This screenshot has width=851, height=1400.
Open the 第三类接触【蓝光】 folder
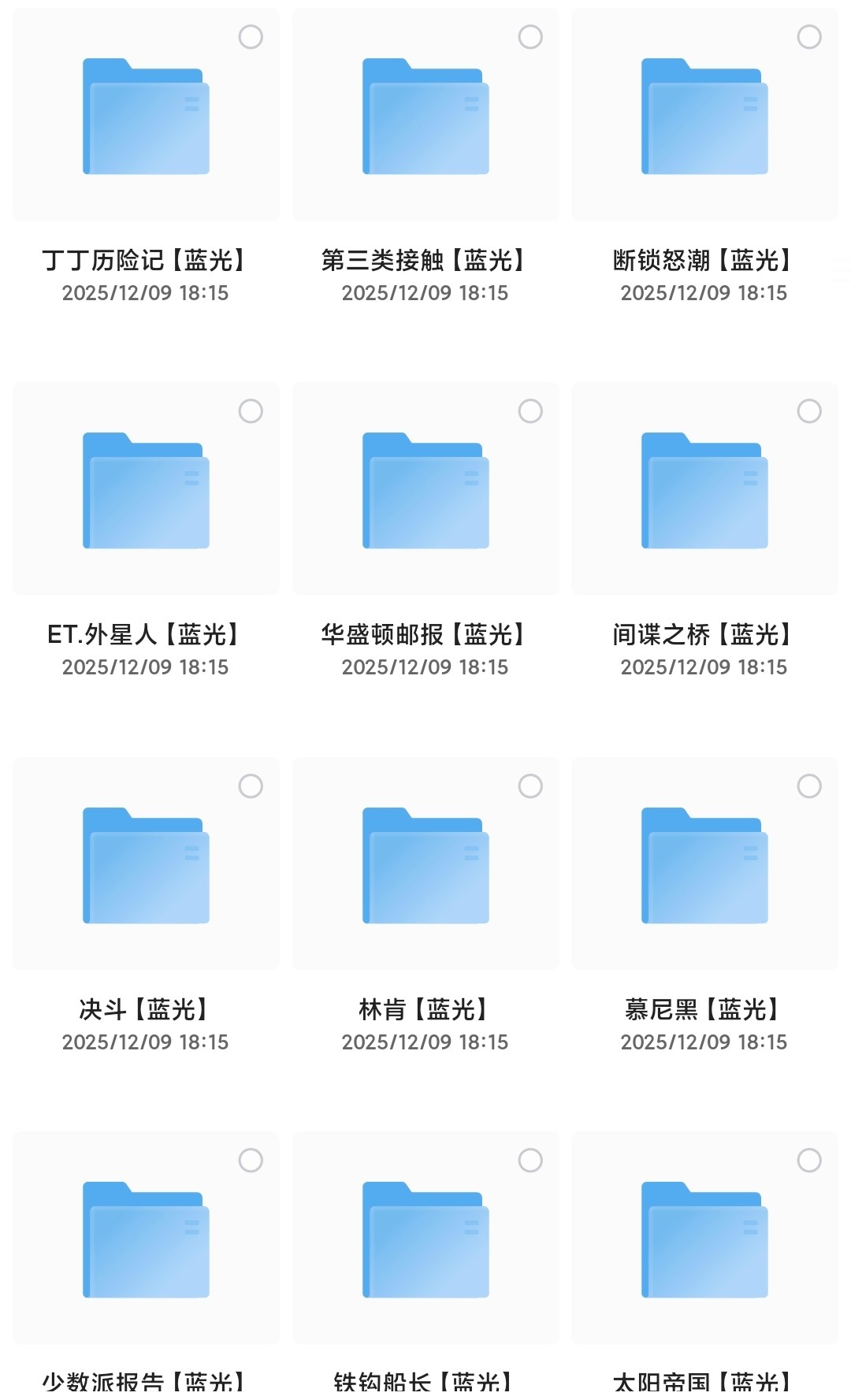(425, 117)
